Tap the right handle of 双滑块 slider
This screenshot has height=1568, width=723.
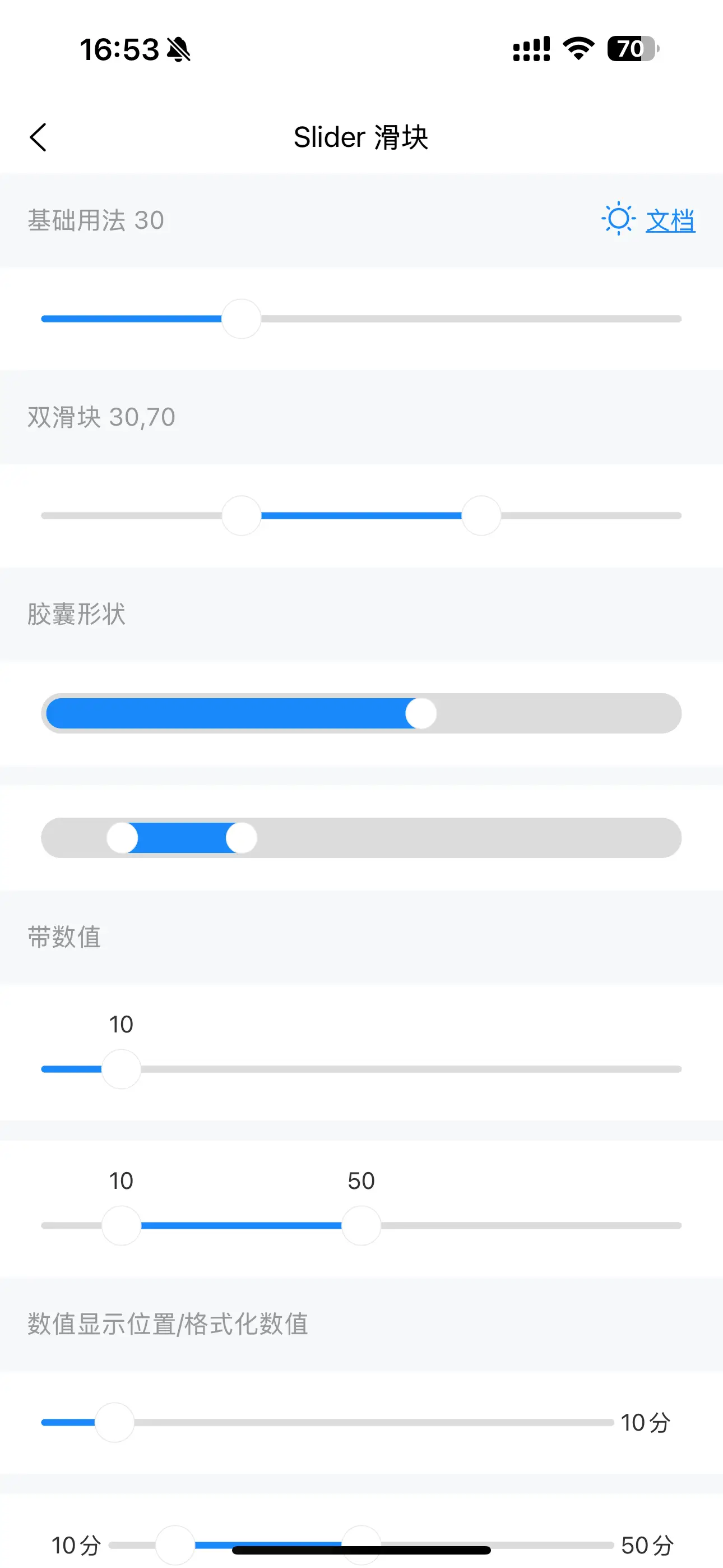[481, 515]
